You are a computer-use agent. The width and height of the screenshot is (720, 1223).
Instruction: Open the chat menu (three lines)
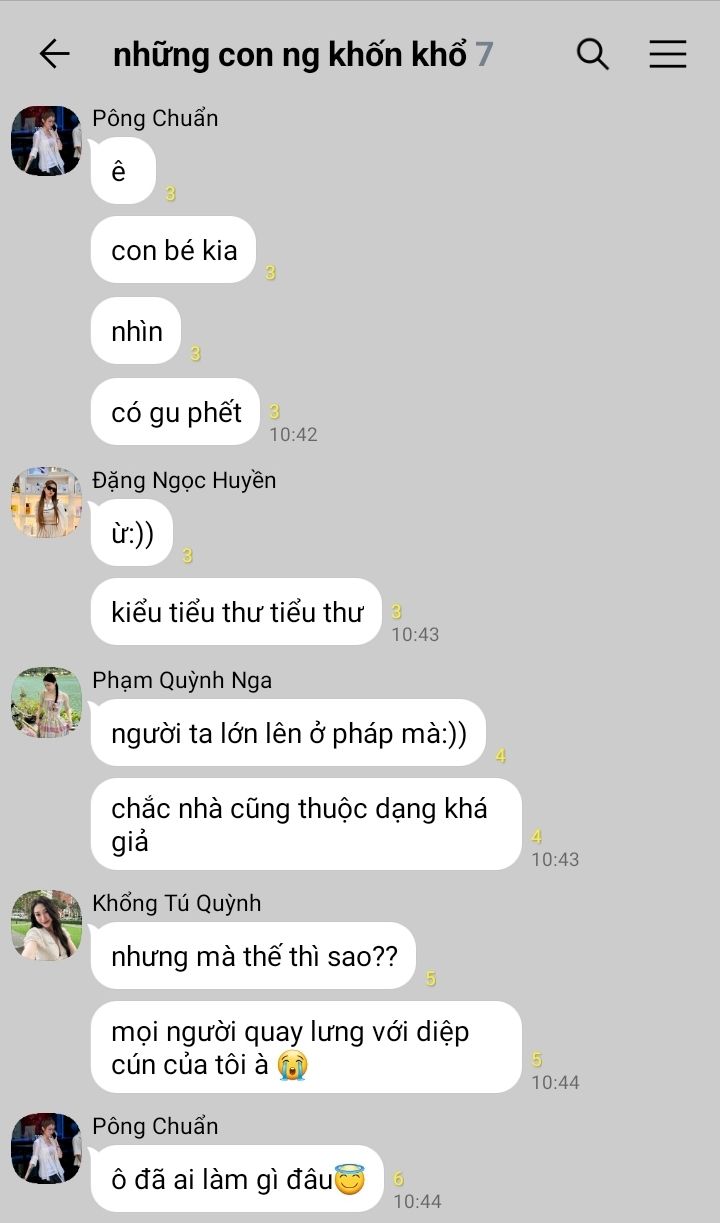(x=667, y=54)
